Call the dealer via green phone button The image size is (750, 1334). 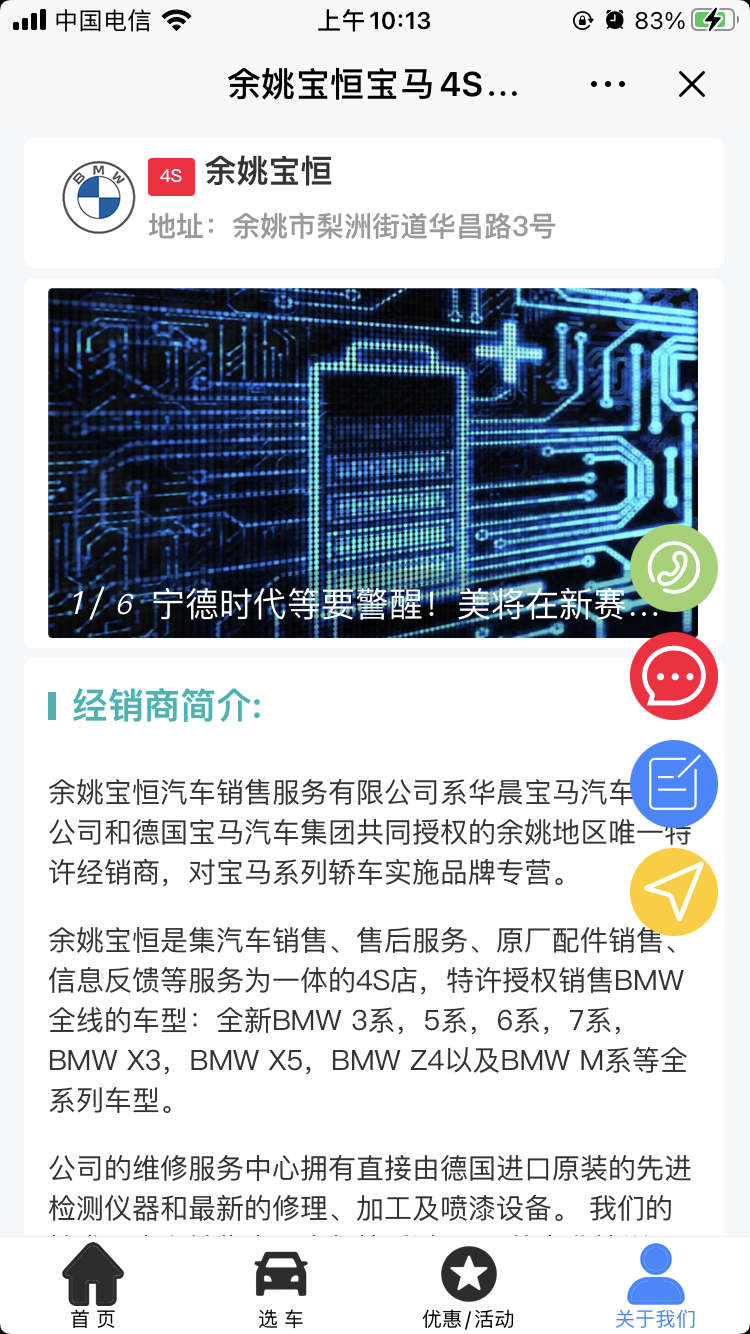[674, 568]
